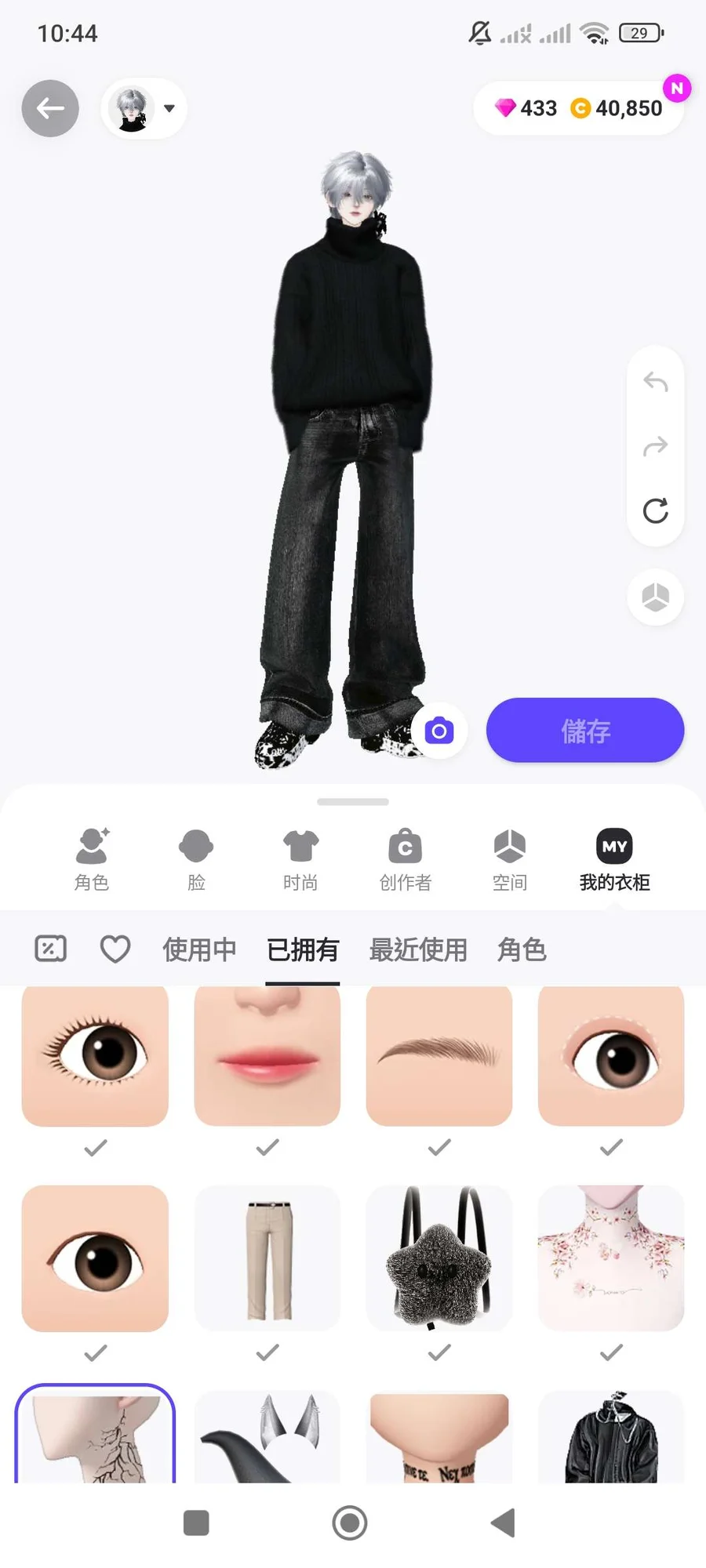Select the black star backpack item

[439, 1258]
